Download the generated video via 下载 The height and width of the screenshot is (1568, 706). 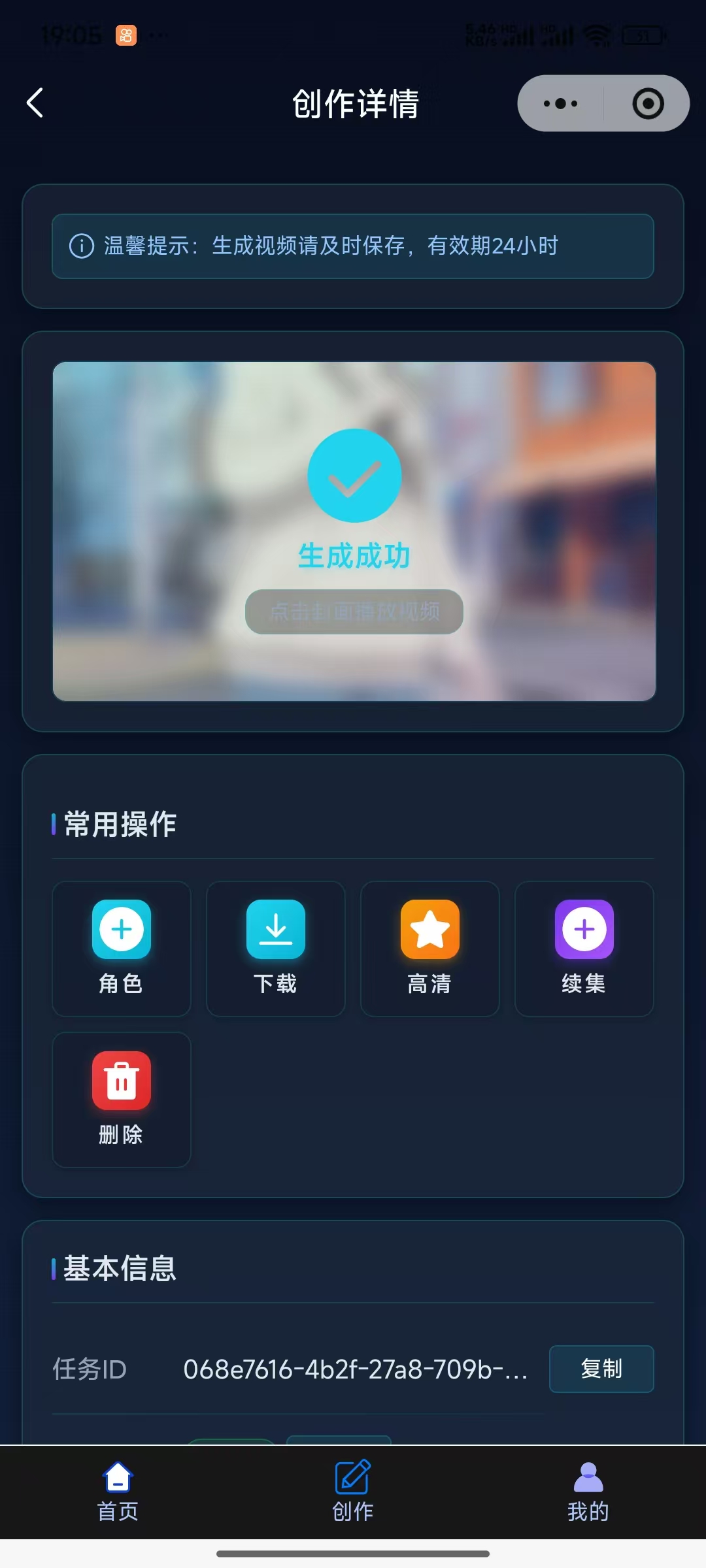pos(276,948)
